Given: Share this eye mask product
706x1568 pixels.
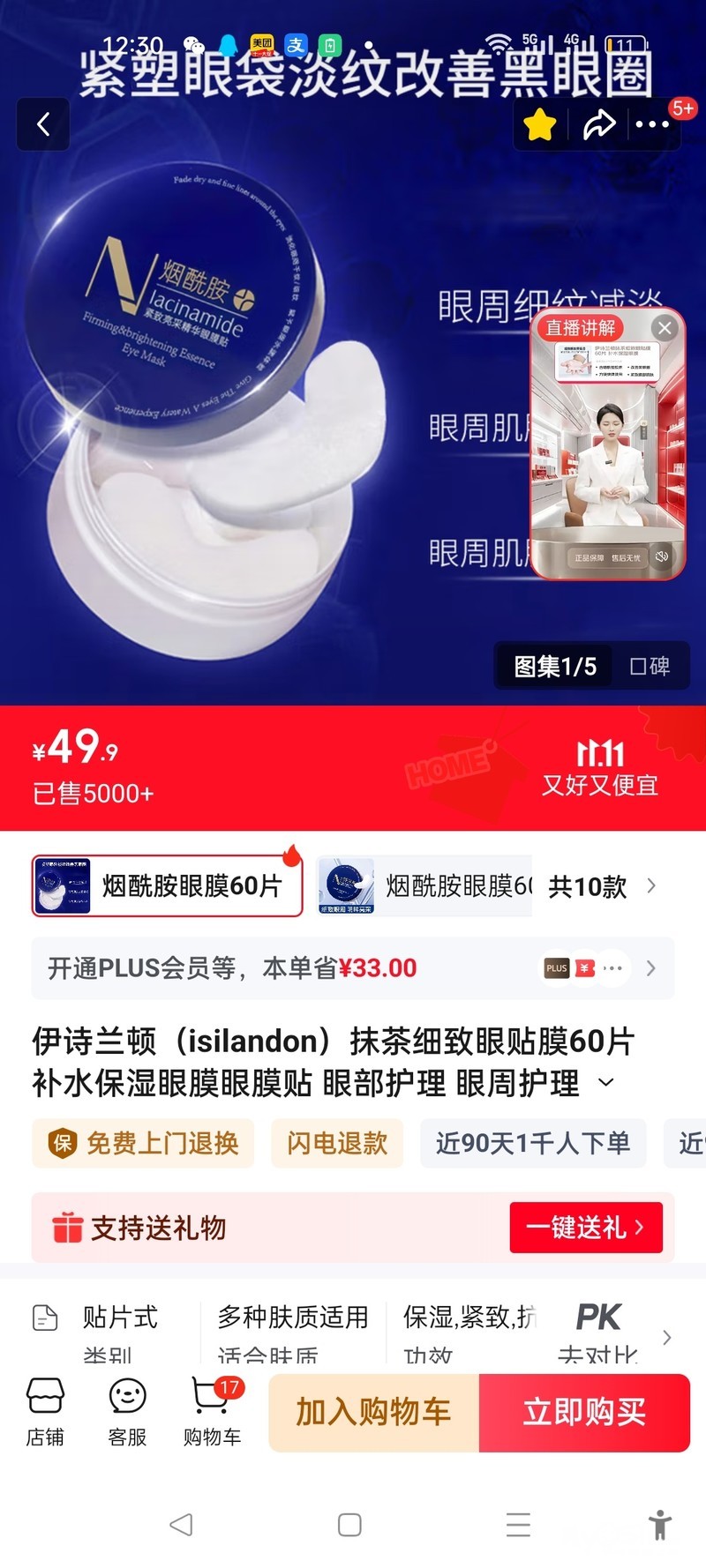Looking at the screenshot, I should pos(599,125).
